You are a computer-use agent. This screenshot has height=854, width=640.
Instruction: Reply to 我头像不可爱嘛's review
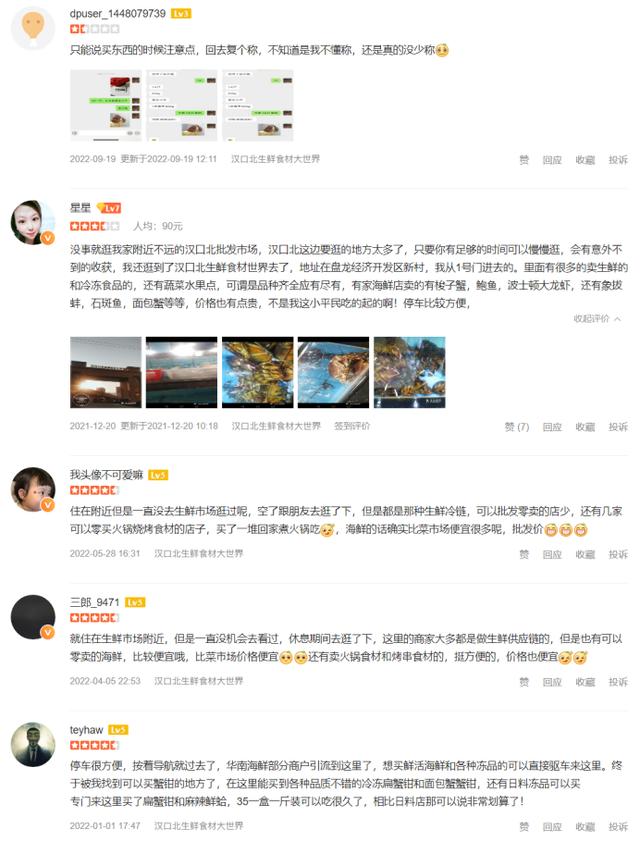(x=552, y=553)
